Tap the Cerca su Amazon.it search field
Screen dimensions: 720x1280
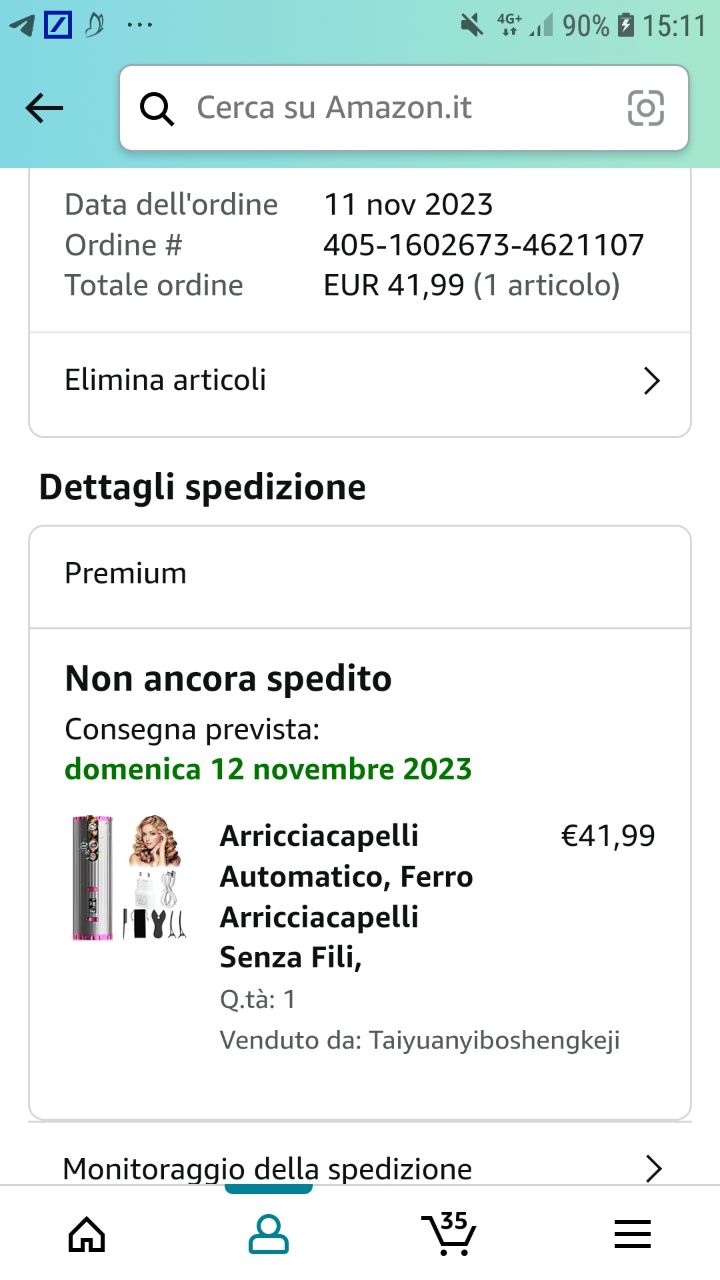point(380,108)
